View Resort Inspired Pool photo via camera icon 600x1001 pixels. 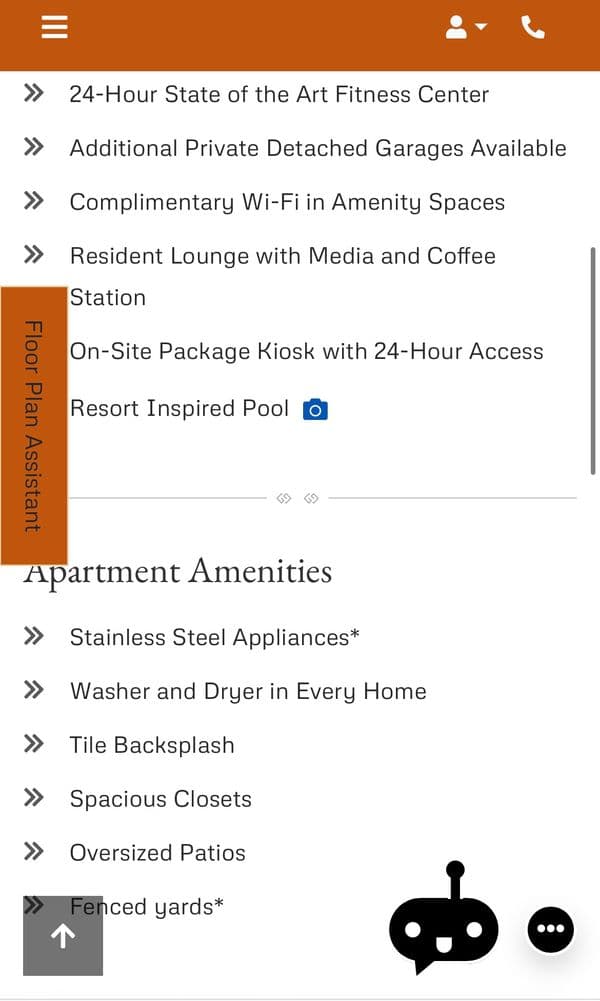click(315, 409)
